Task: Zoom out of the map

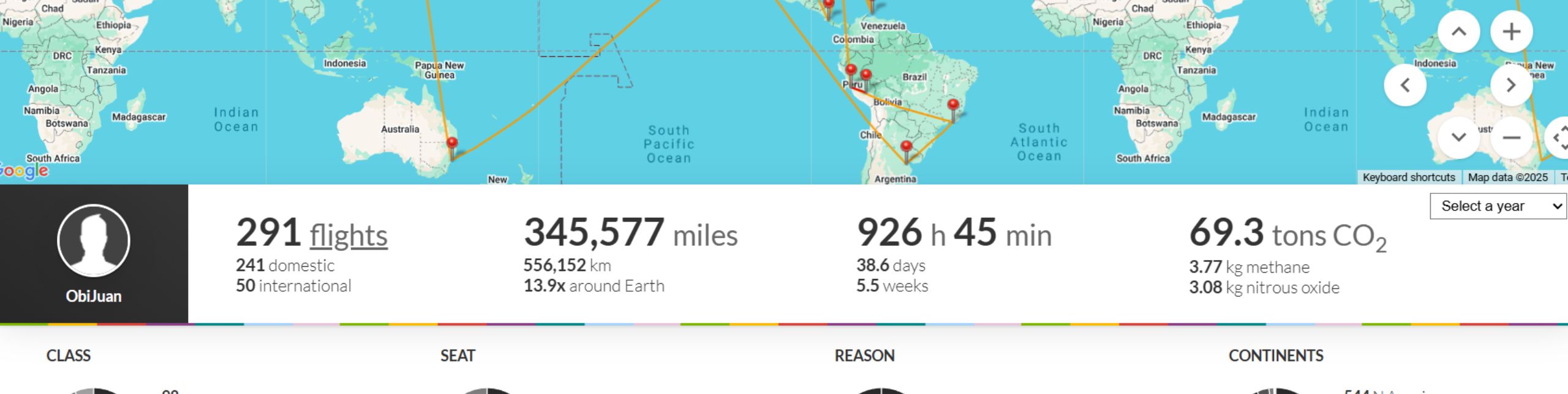Action: tap(1511, 137)
